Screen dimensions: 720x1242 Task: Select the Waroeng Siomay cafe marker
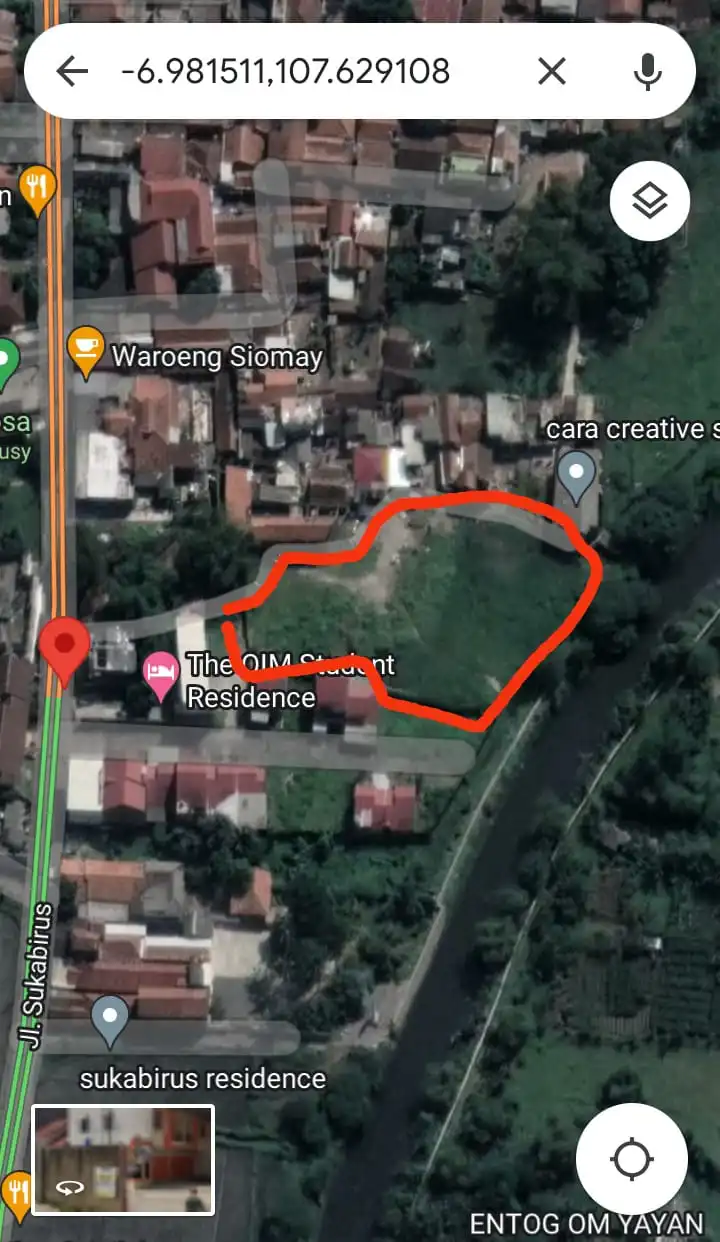pos(86,352)
